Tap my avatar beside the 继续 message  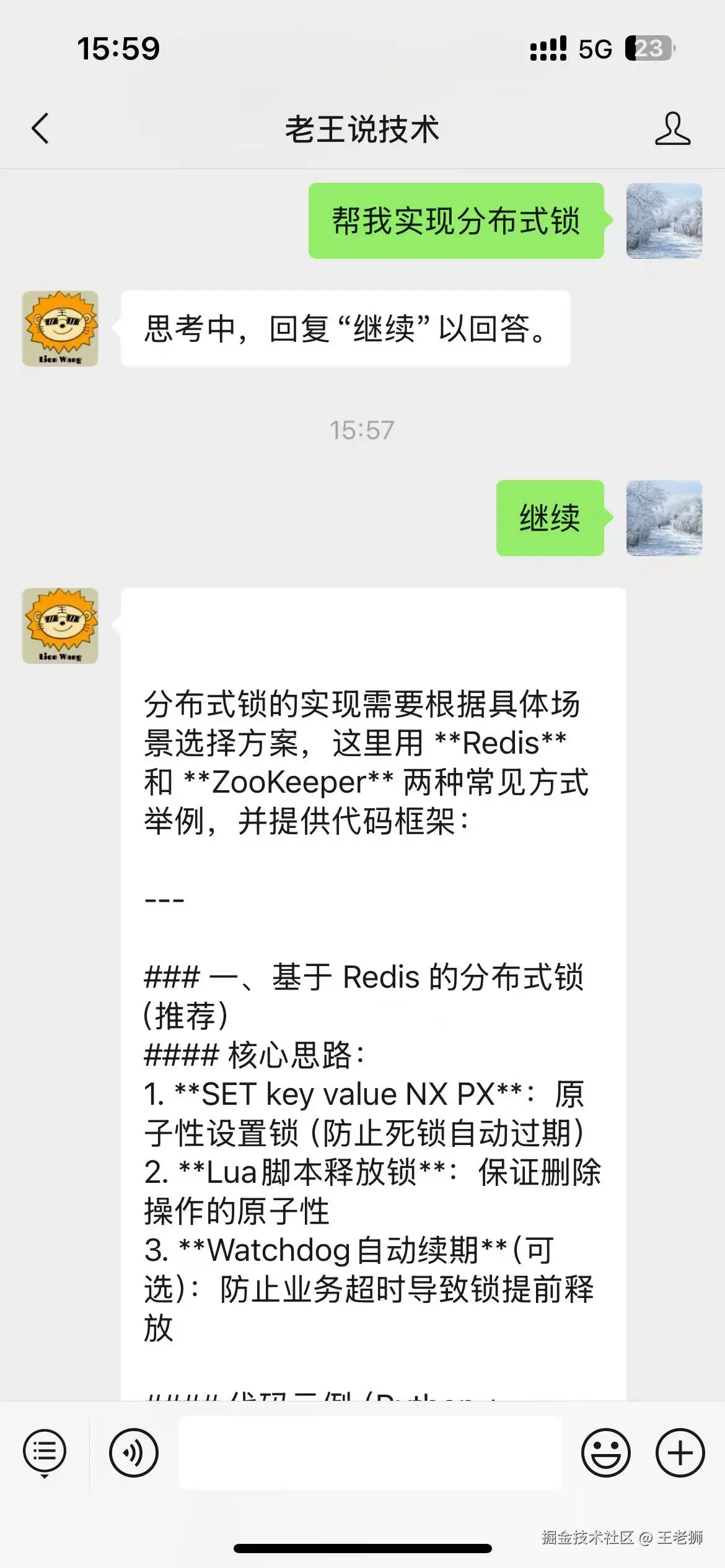(x=664, y=518)
